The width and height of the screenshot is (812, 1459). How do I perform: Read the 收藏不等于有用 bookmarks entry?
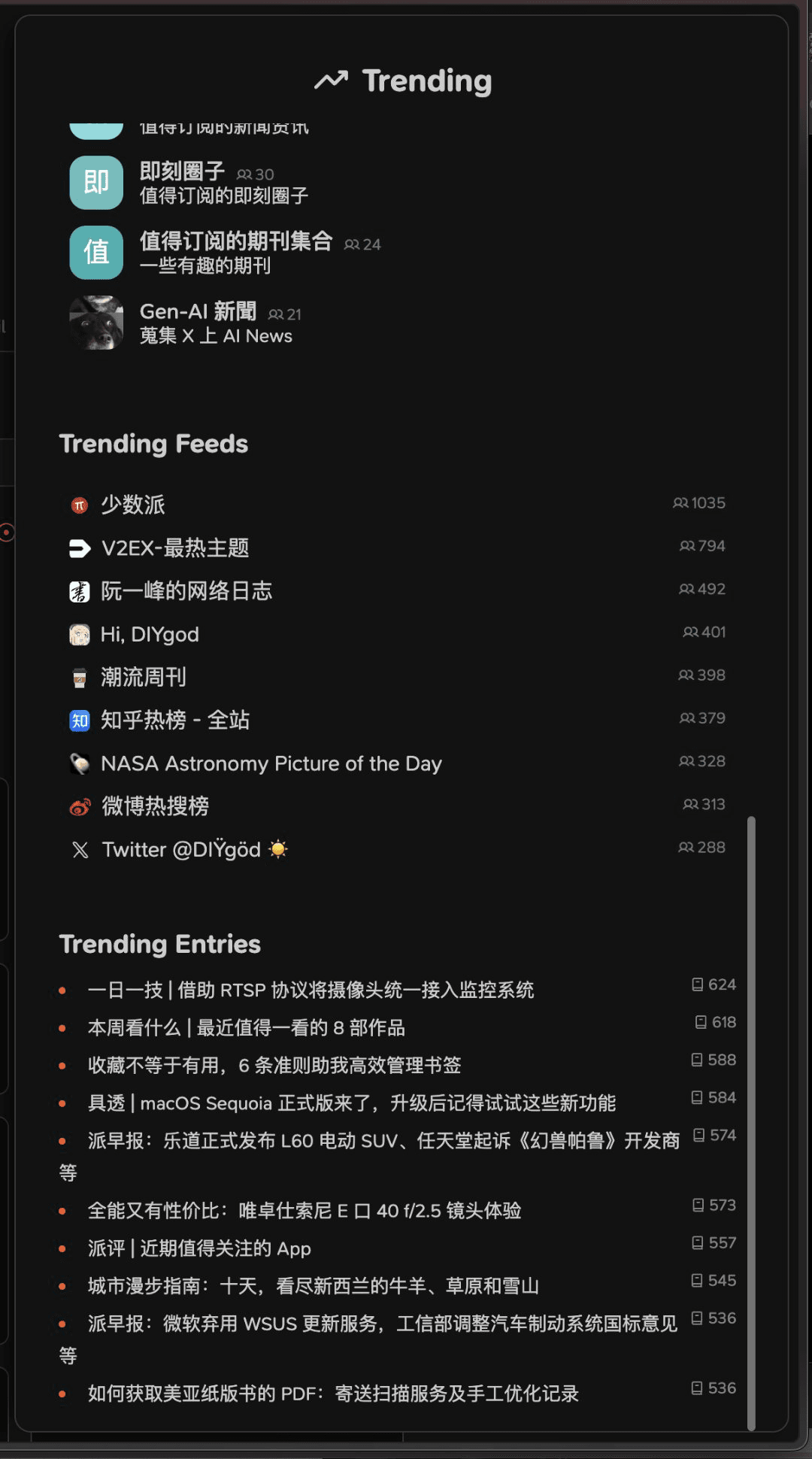274,1065
